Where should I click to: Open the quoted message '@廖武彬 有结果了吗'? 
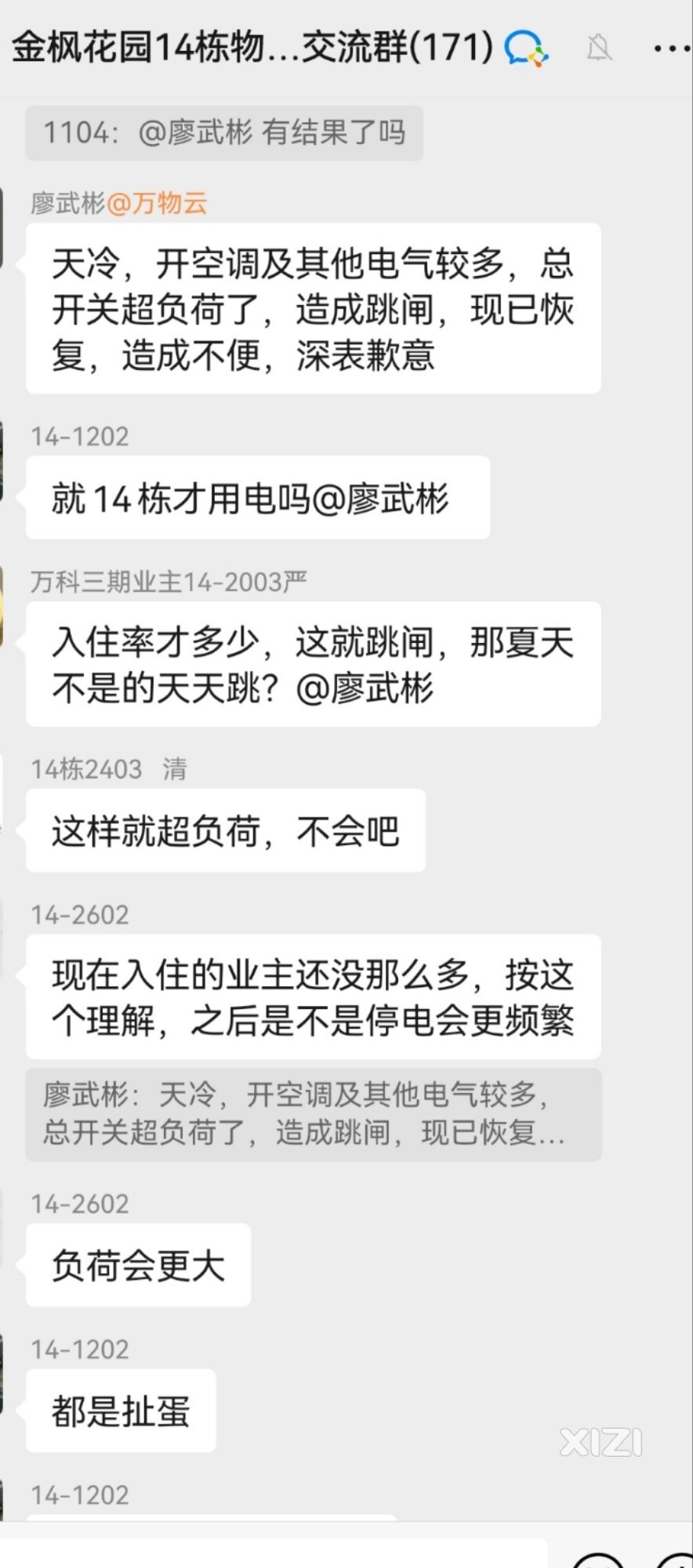point(224,133)
